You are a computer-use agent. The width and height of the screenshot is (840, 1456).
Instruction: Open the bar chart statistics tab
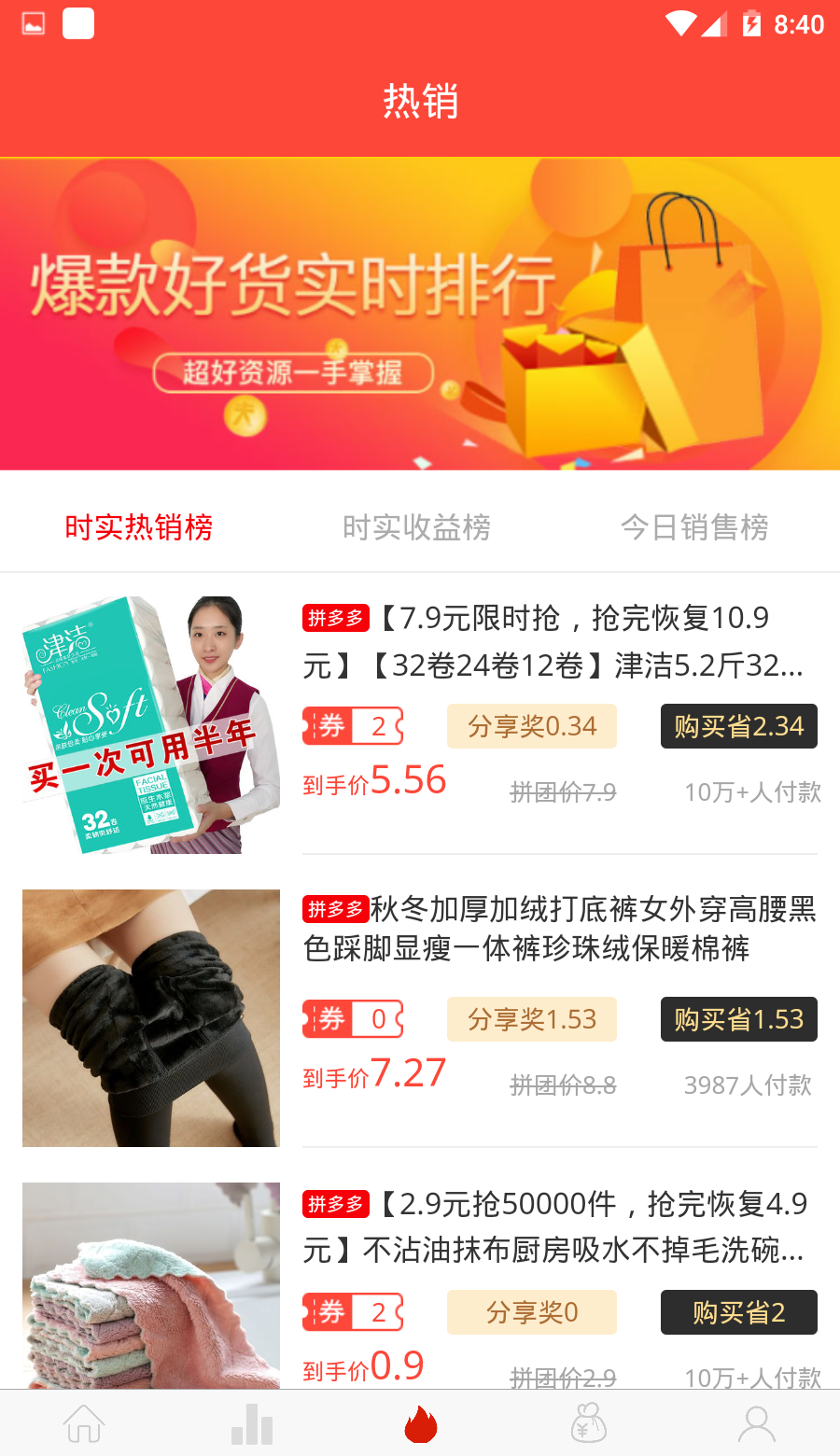[x=252, y=1424]
